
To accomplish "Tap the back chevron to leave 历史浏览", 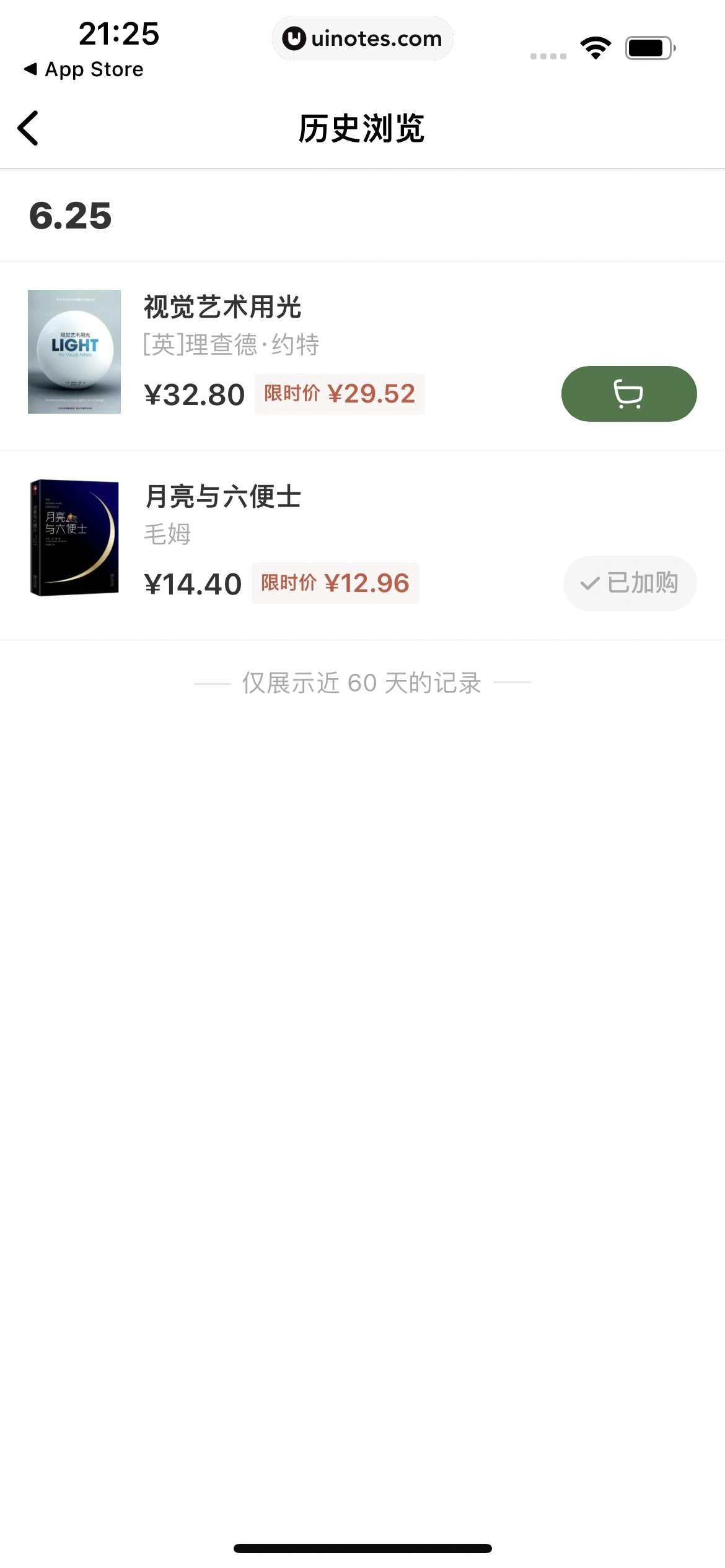I will pyautogui.click(x=29, y=127).
